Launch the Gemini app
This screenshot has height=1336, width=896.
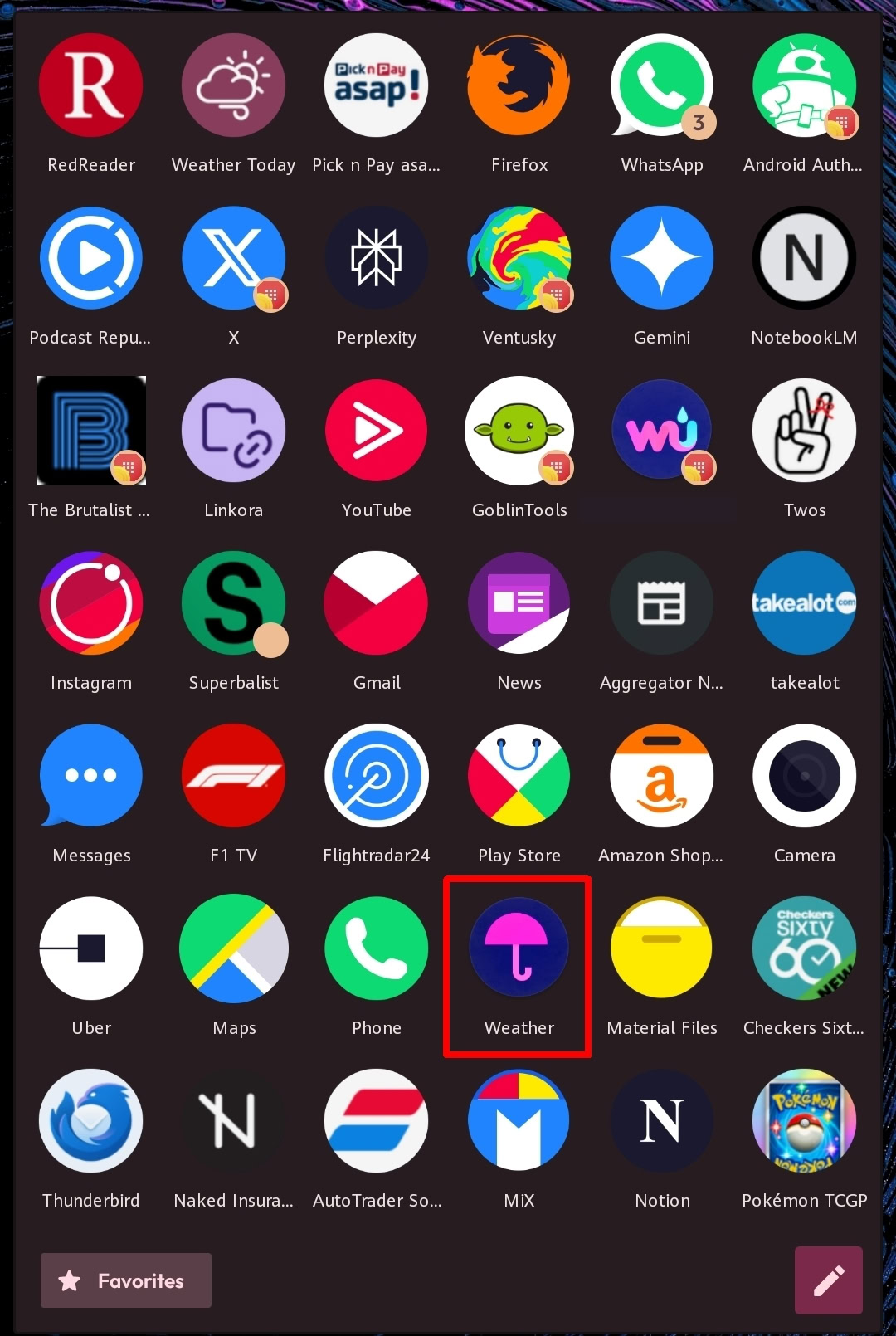[661, 258]
